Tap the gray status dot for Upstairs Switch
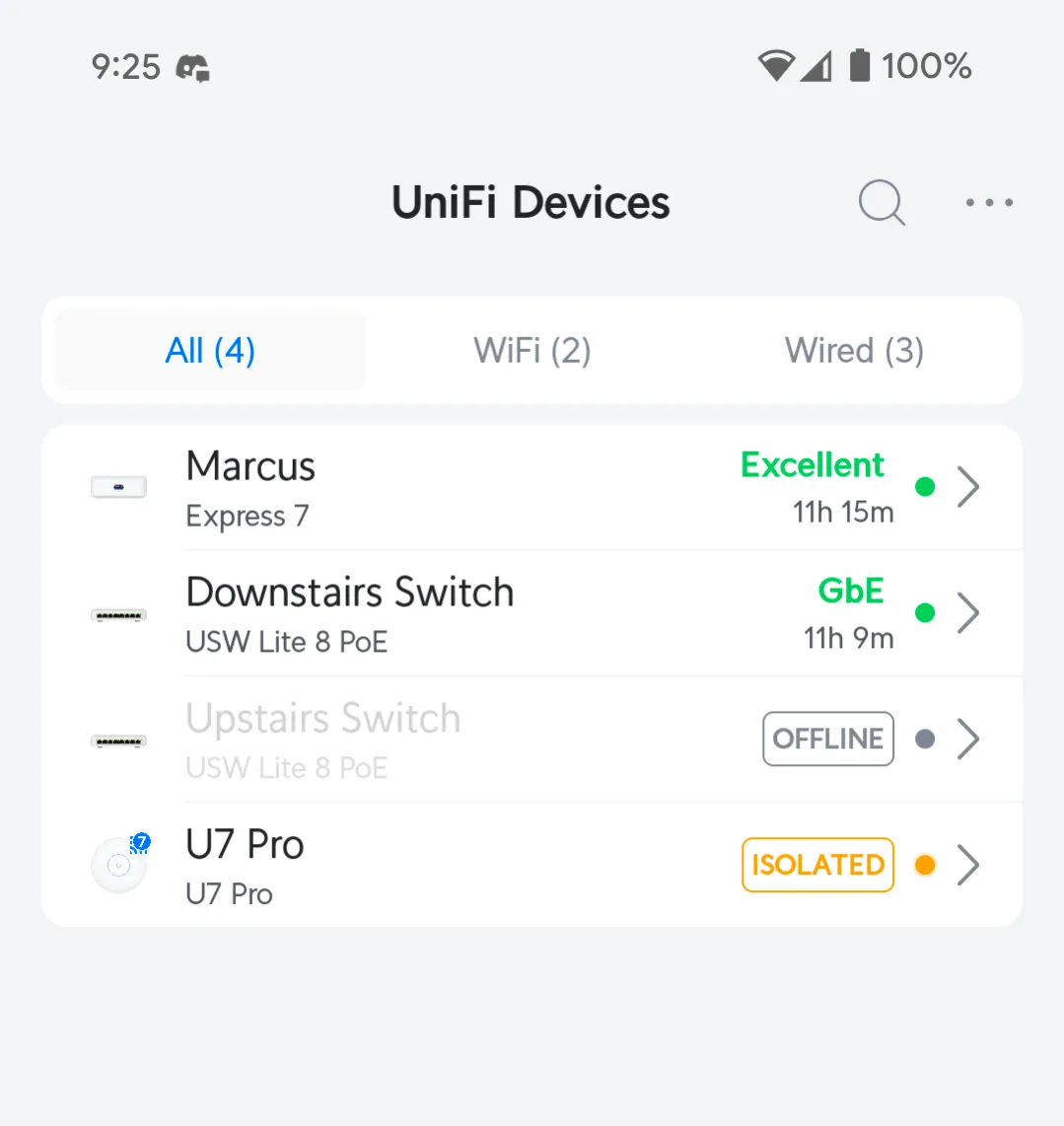Viewport: 1064px width, 1126px height. coord(925,739)
